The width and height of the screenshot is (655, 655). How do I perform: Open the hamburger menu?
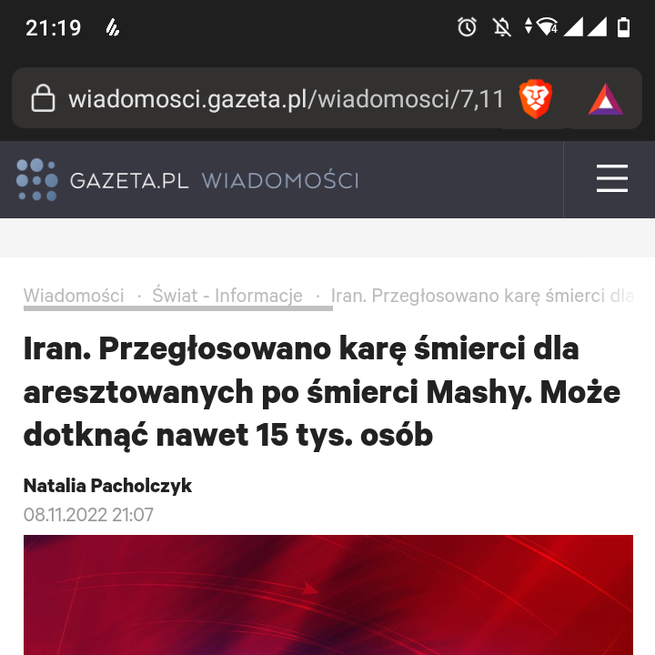[611, 180]
